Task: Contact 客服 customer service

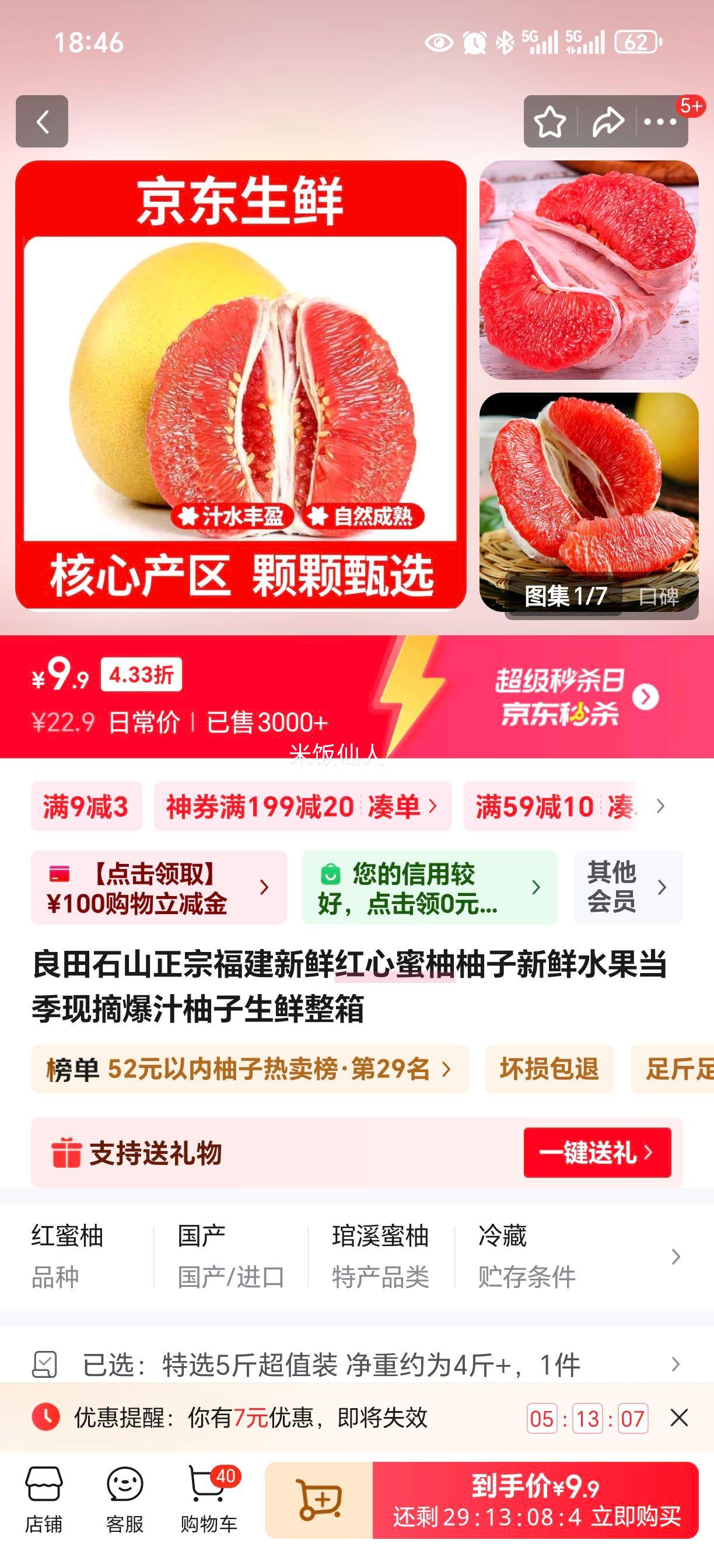Action: (125, 1498)
